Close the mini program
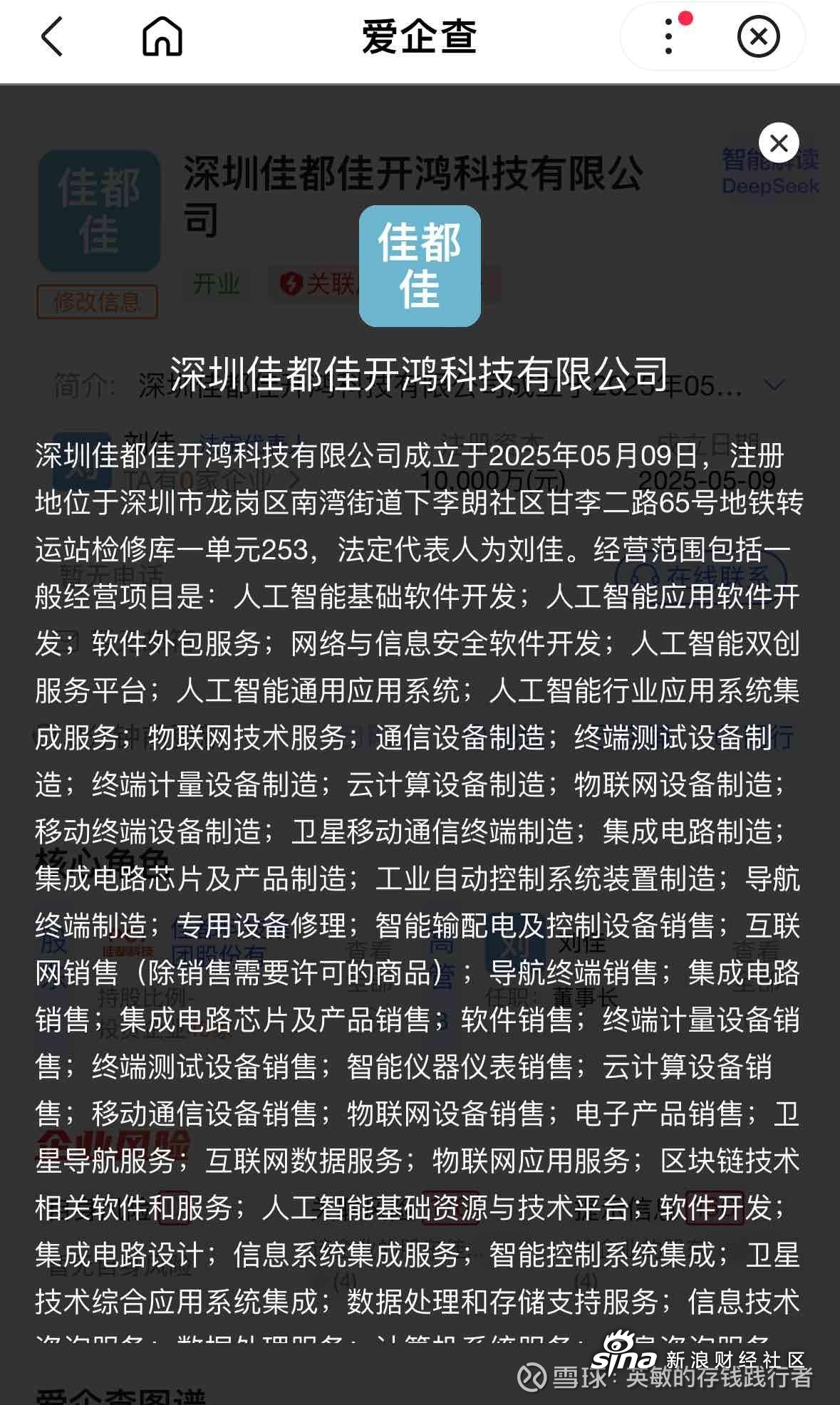The width and height of the screenshot is (840, 1405). [758, 37]
